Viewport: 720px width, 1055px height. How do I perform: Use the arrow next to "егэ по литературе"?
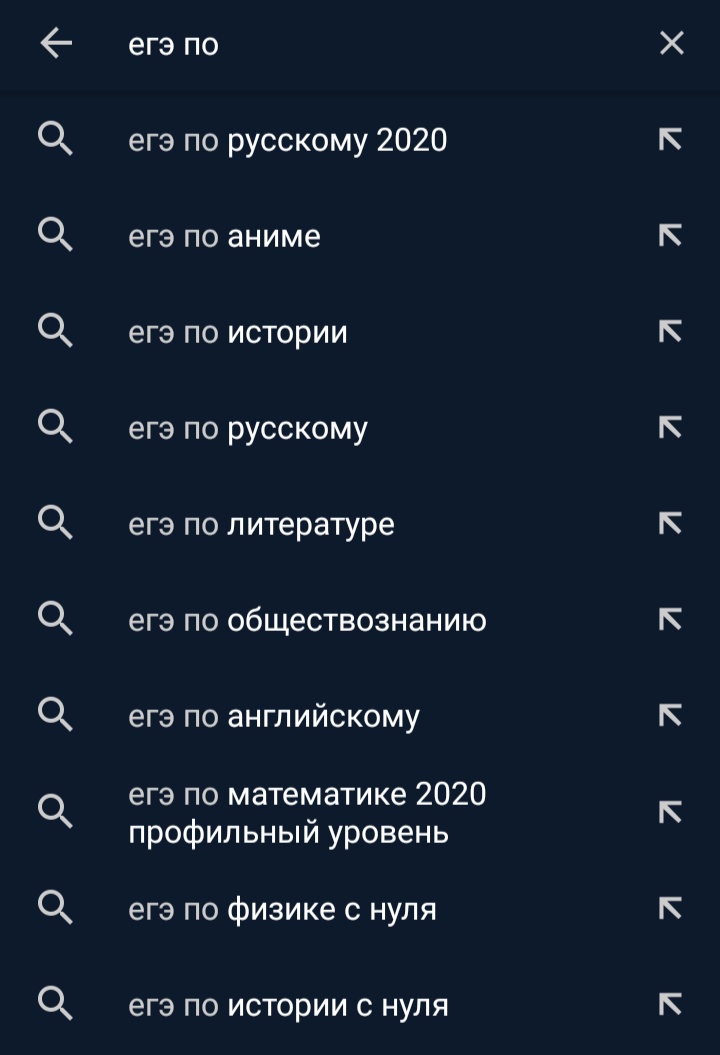(x=670, y=525)
